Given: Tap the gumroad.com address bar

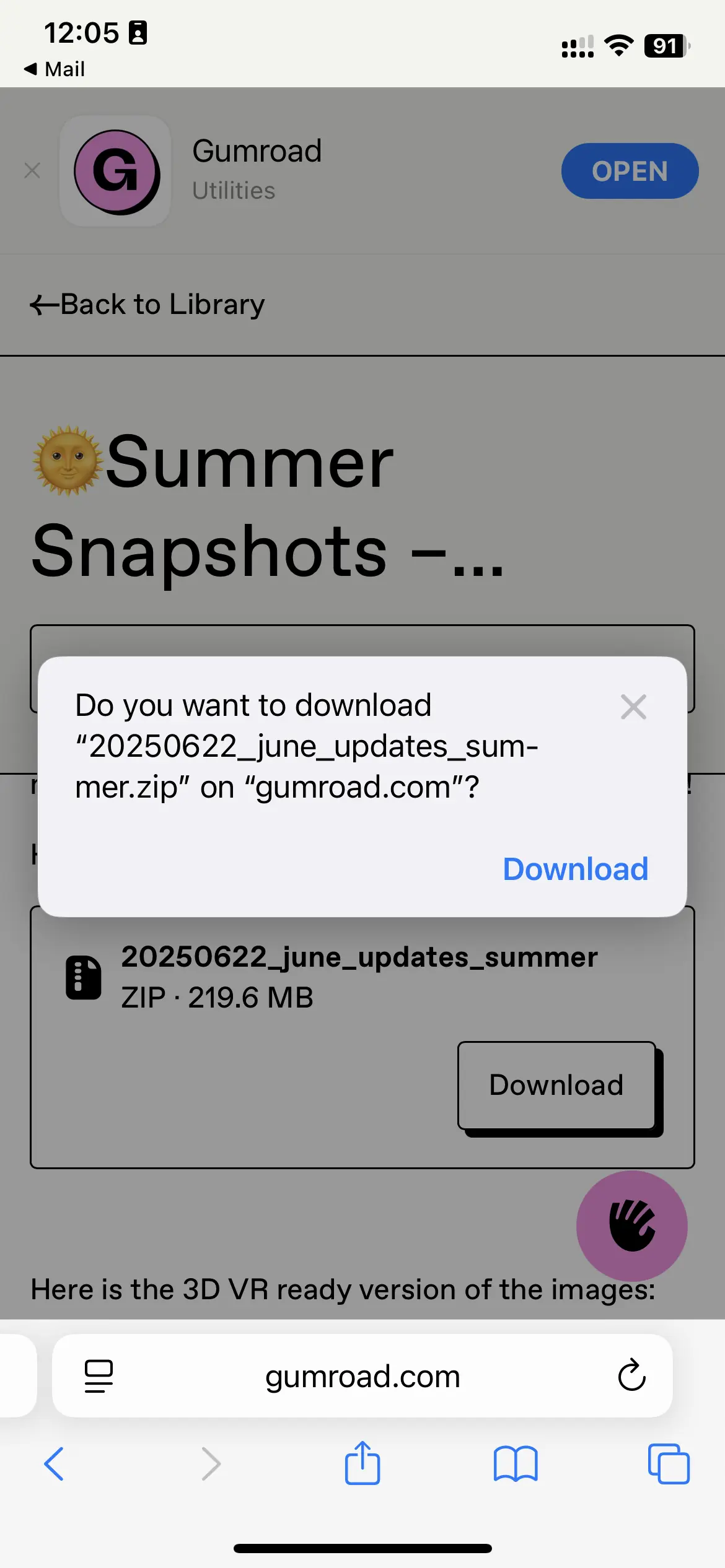Looking at the screenshot, I should [x=362, y=1376].
